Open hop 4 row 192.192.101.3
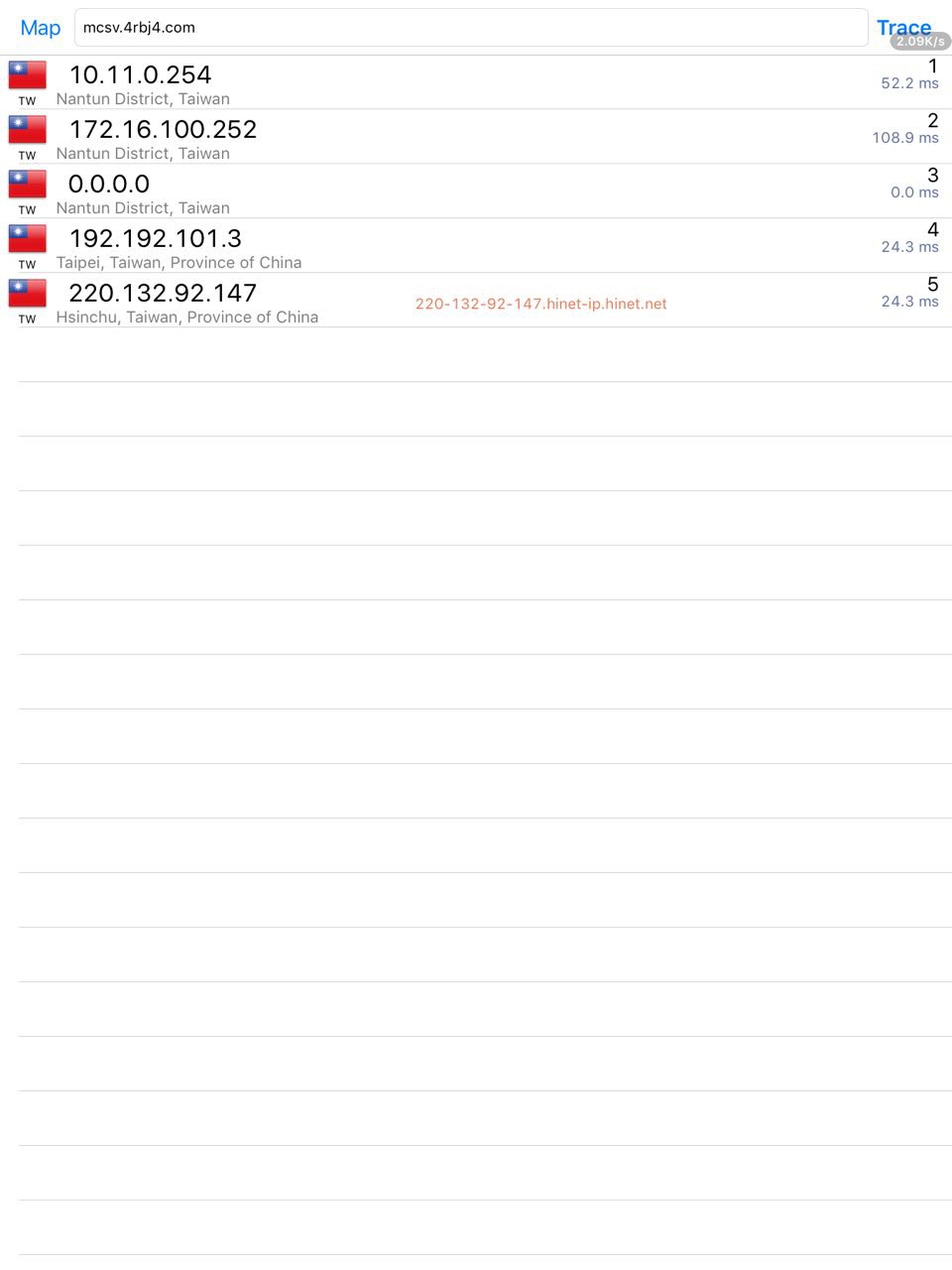 476,247
